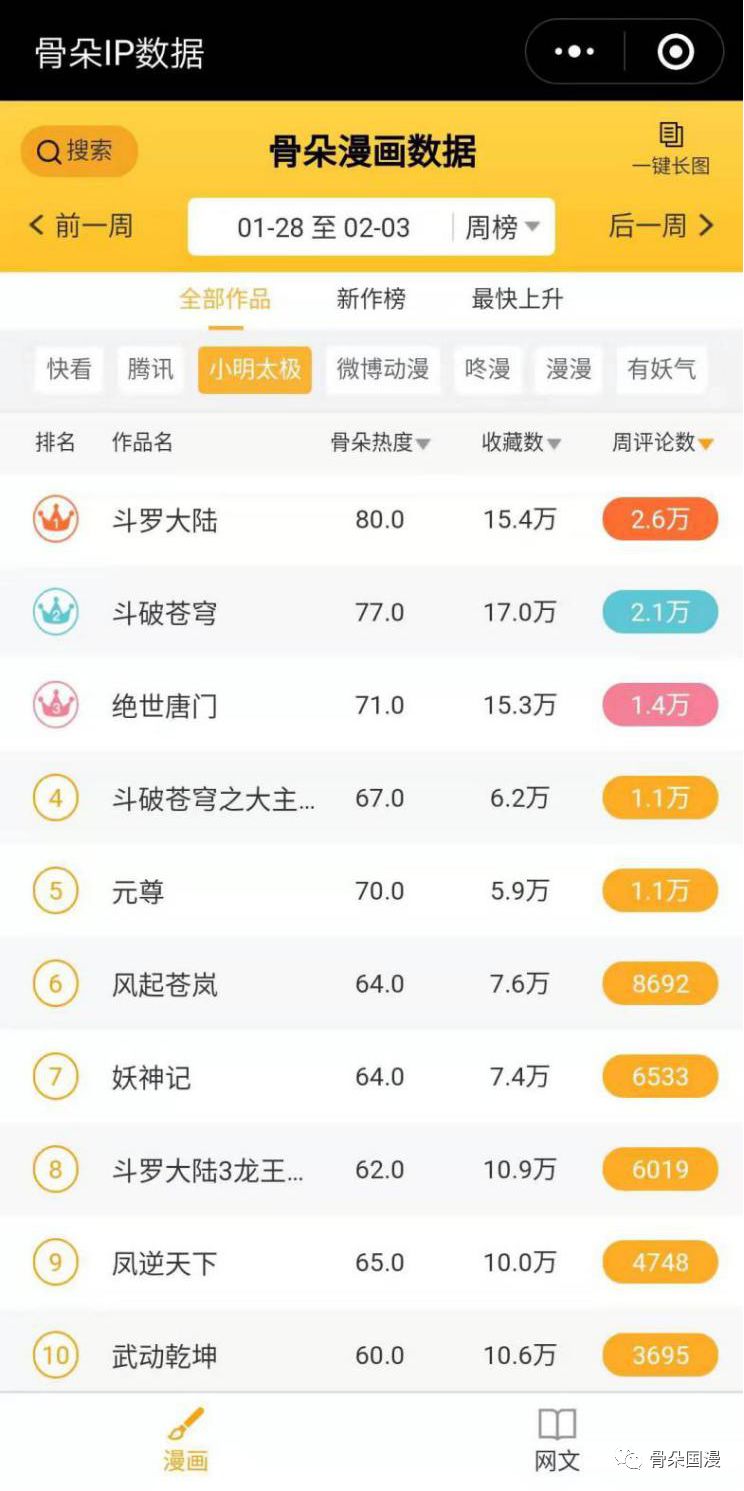Switch to the 最快上升 tab
Viewport: 744px width, 1491px height.
[517, 298]
